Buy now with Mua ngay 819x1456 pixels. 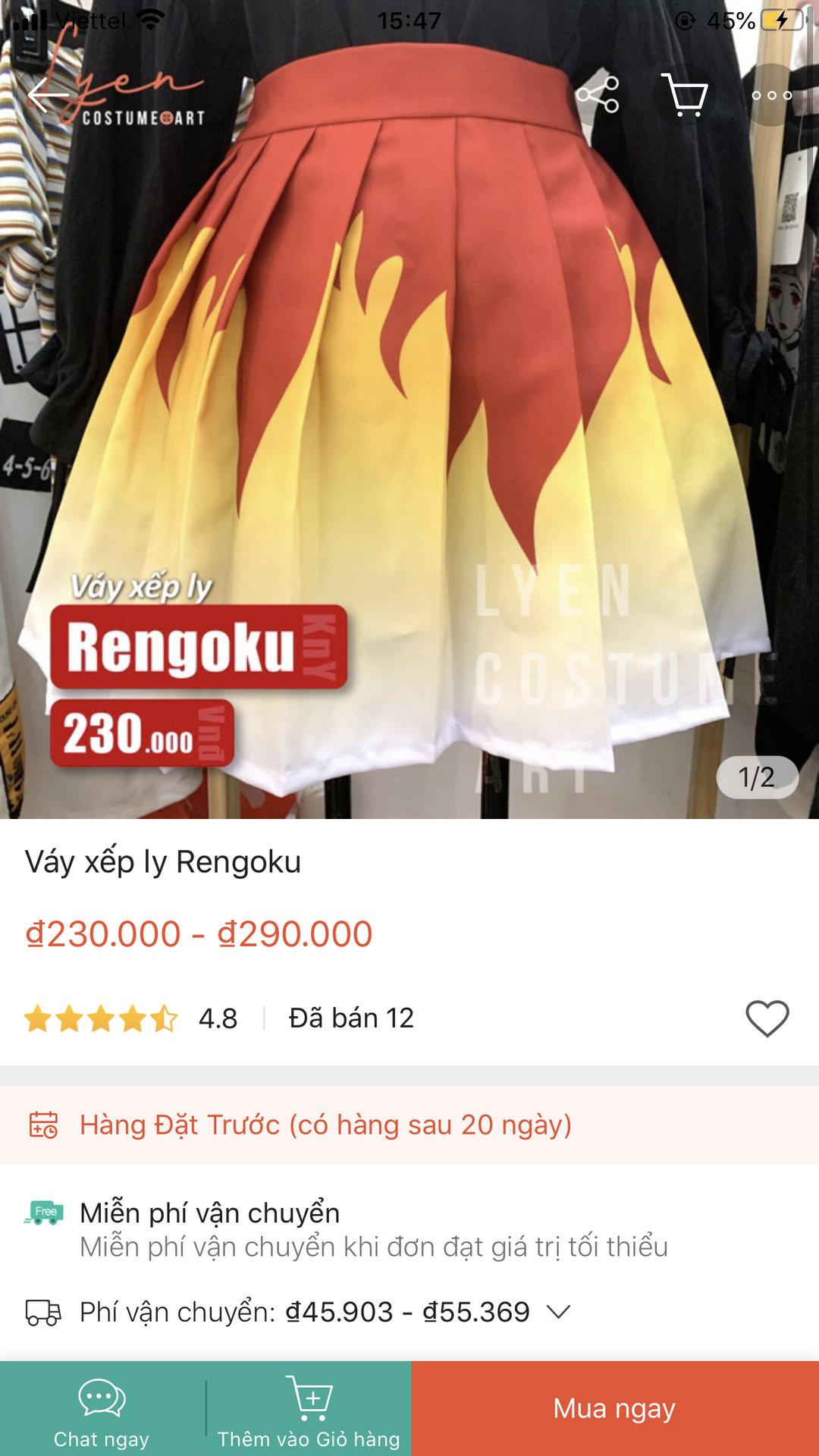614,1409
